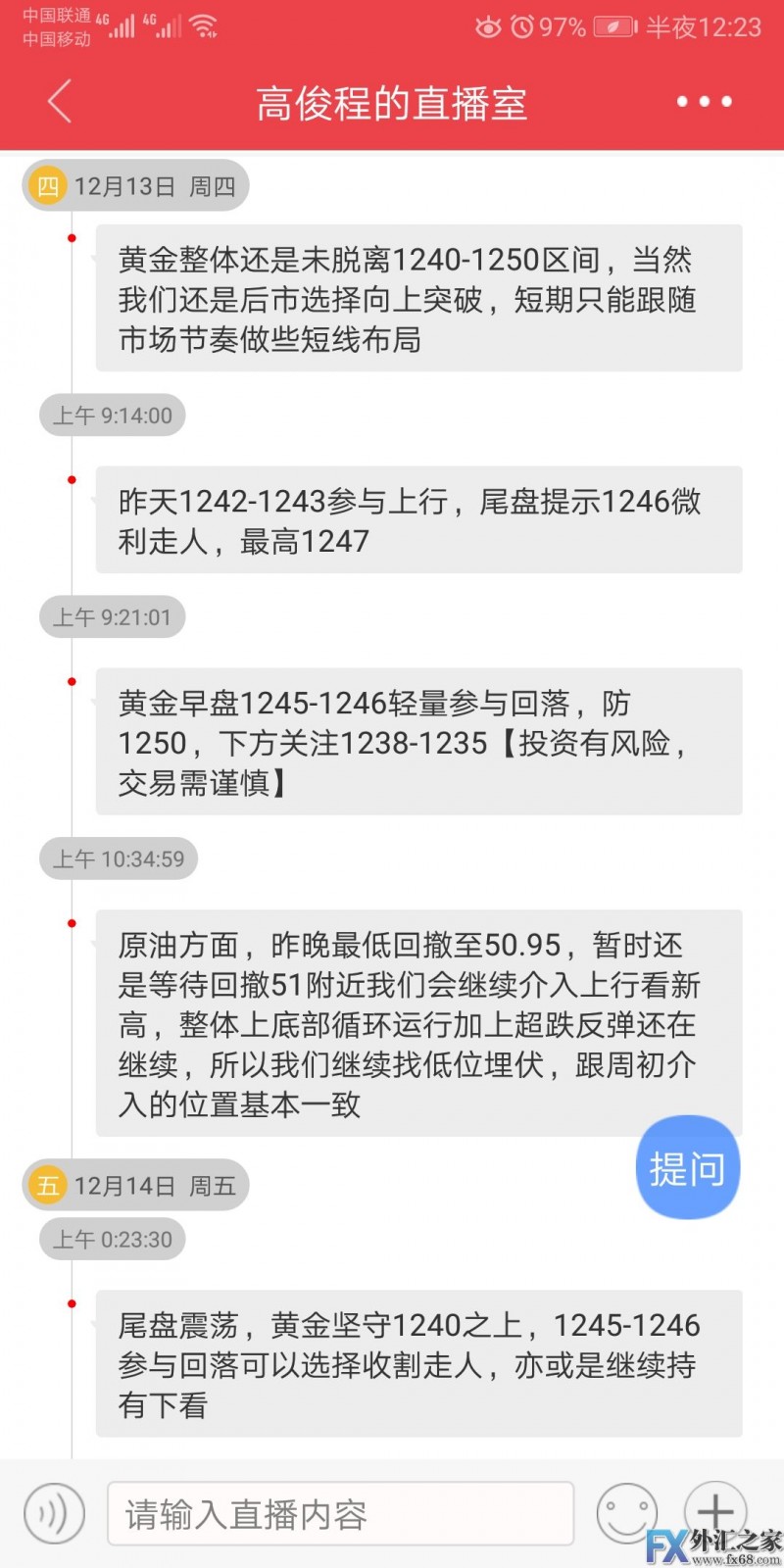Viewport: 784px width, 1568px height.
Task: Open the three-dot overflow menu
Action: pyautogui.click(x=704, y=102)
